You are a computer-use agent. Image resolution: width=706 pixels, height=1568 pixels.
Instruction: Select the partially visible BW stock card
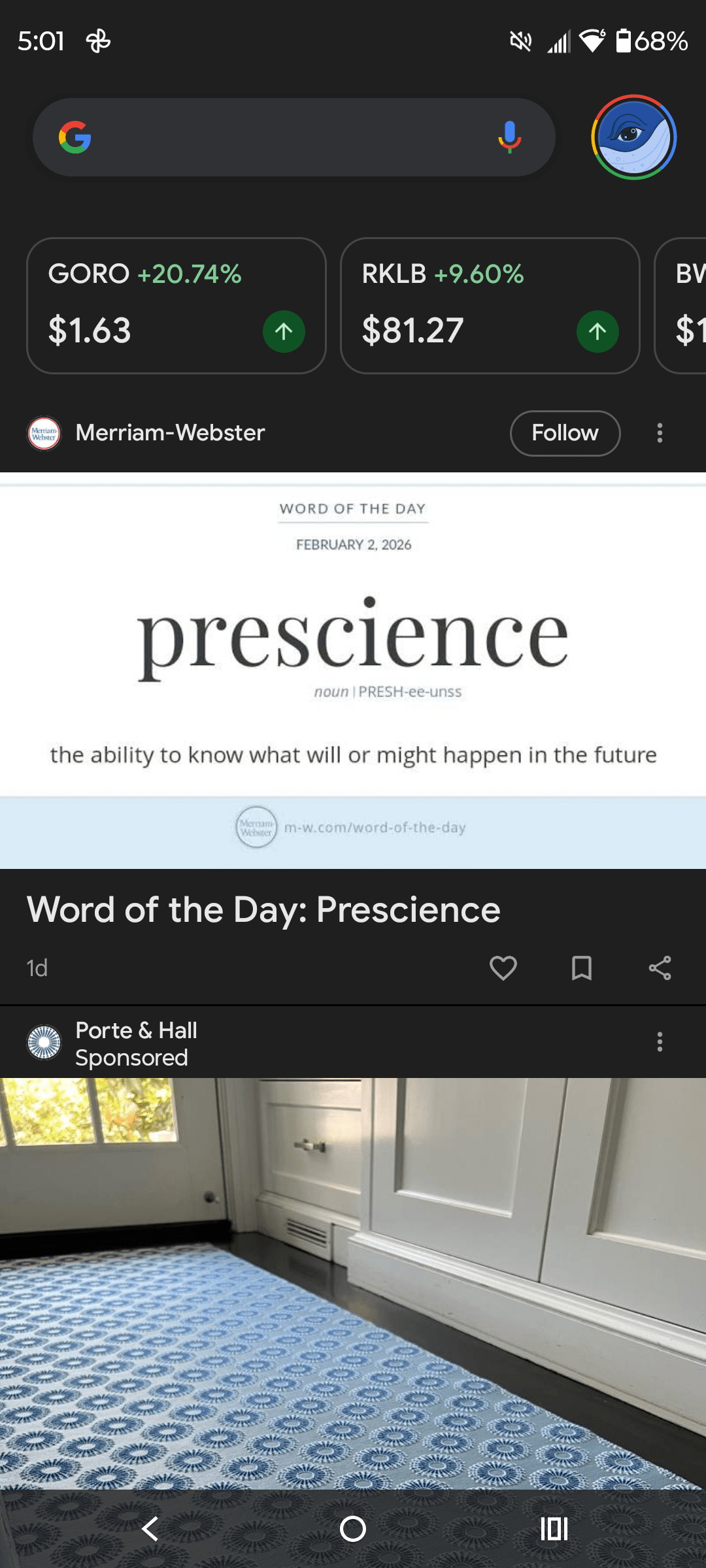(x=683, y=304)
